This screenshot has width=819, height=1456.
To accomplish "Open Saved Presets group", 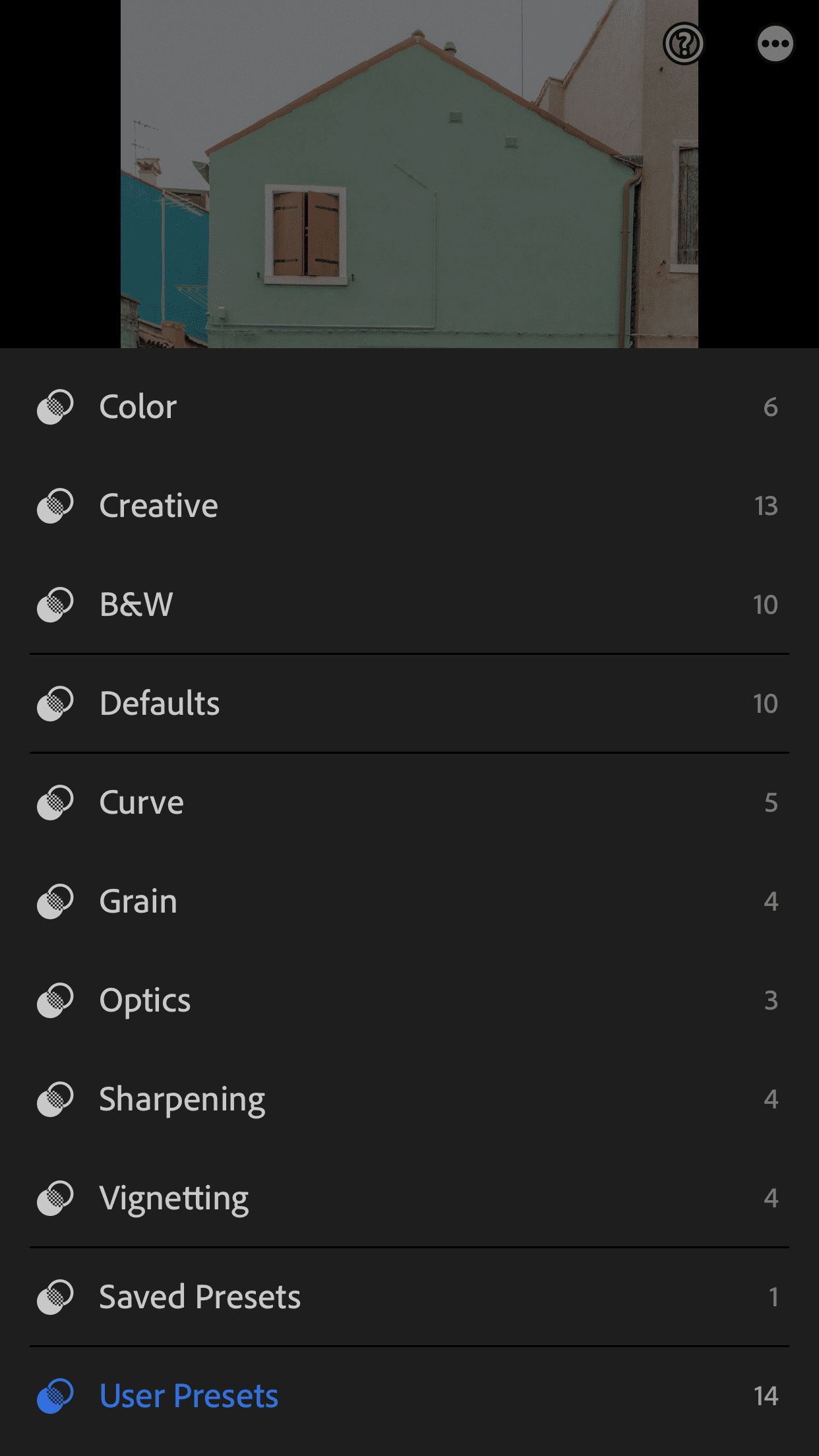I will pyautogui.click(x=409, y=1297).
